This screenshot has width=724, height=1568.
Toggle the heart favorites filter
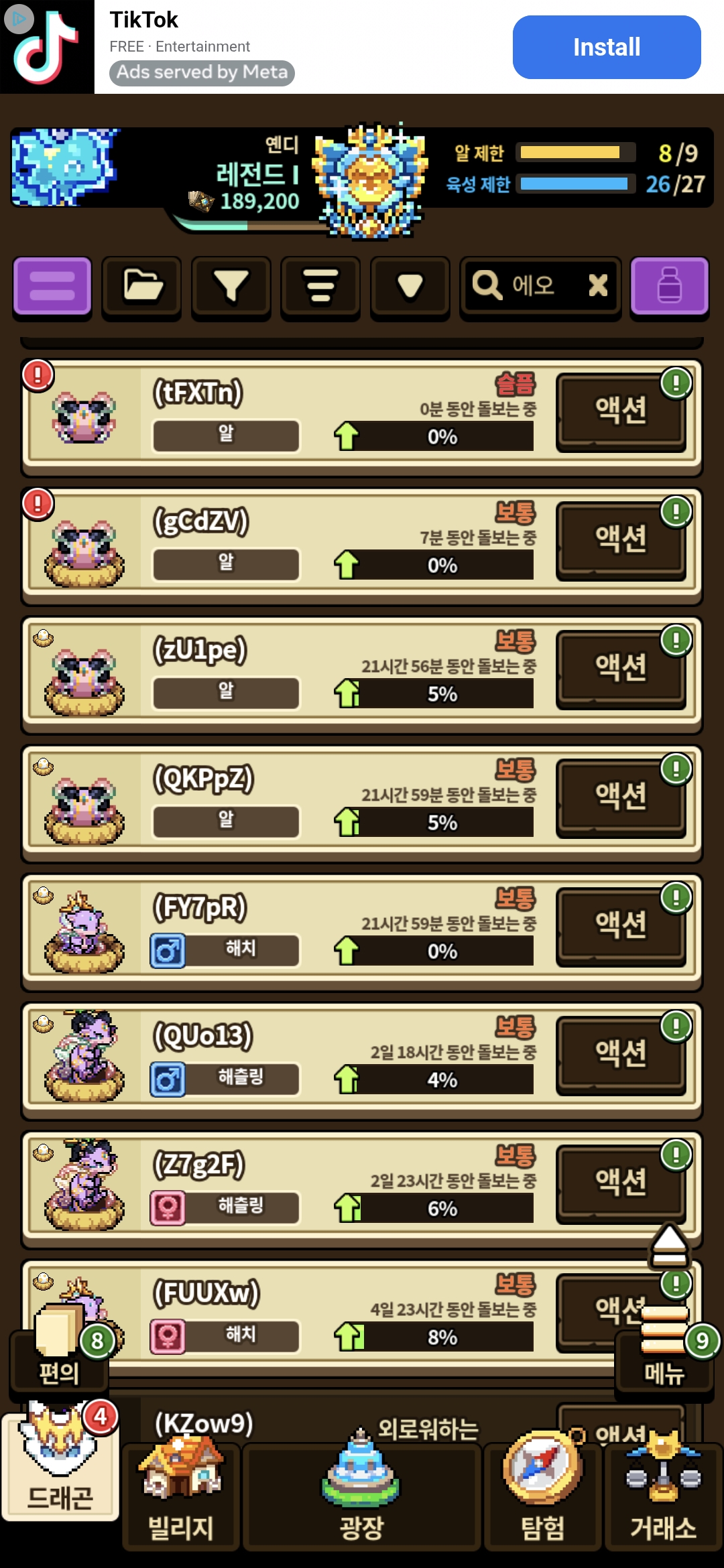pyautogui.click(x=410, y=286)
